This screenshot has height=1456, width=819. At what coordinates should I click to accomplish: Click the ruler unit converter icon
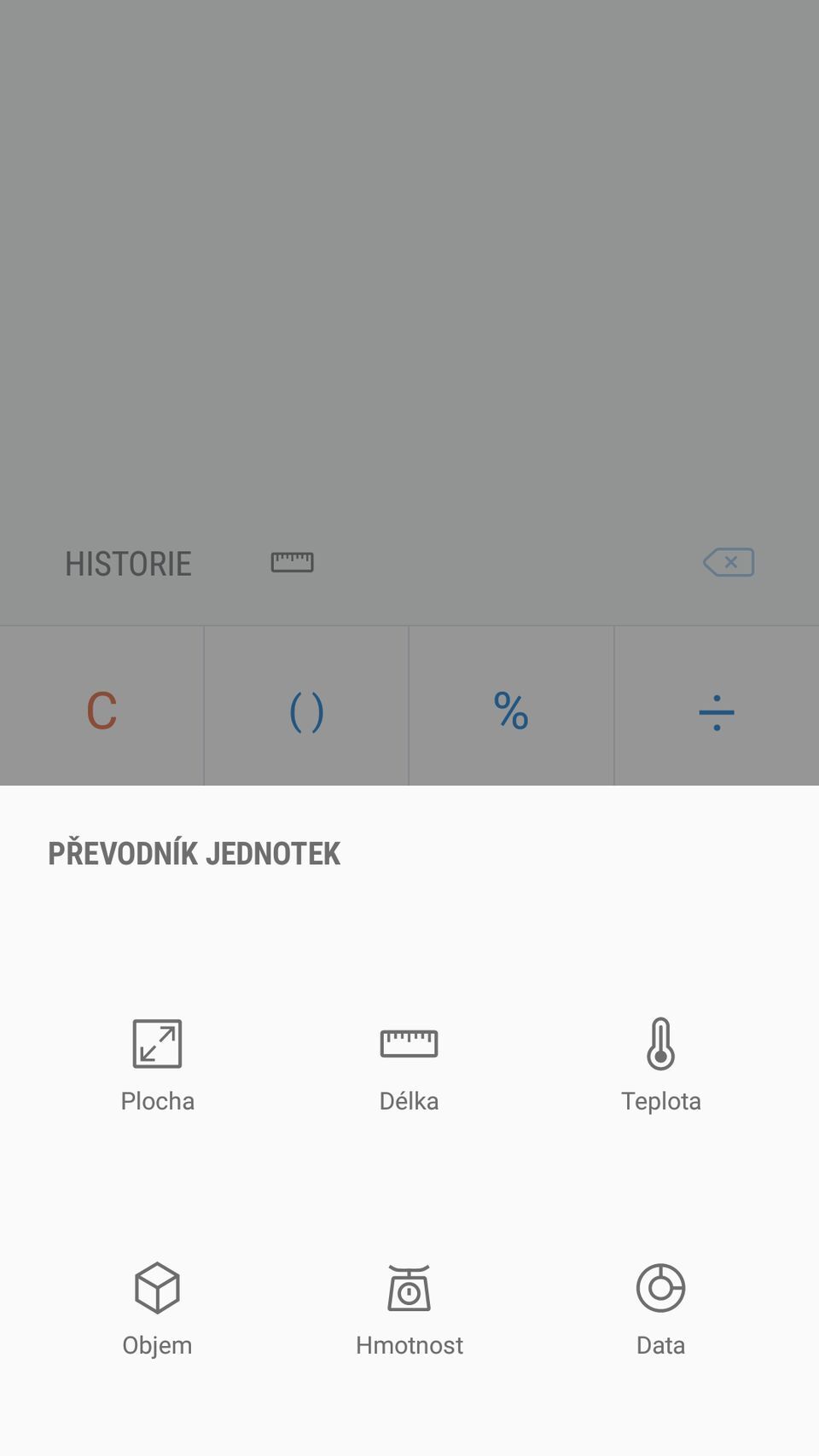(292, 561)
